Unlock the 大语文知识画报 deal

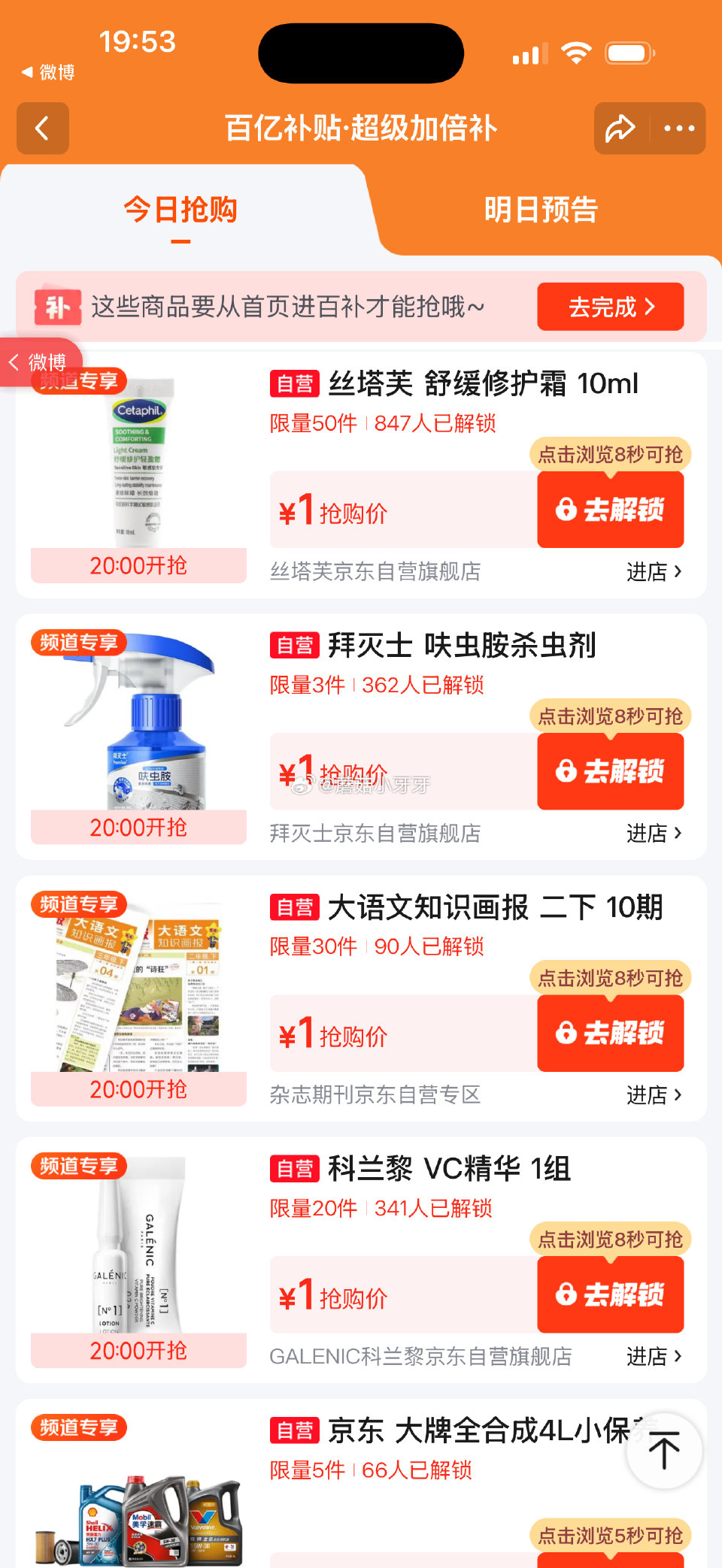pos(611,1034)
